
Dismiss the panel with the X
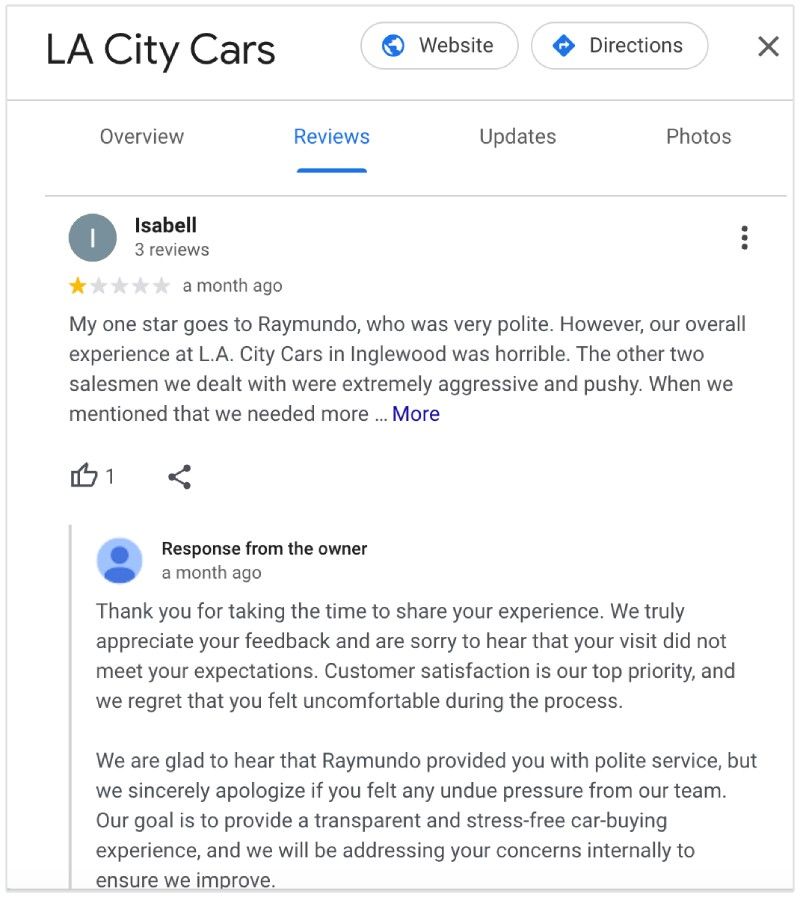pos(768,46)
